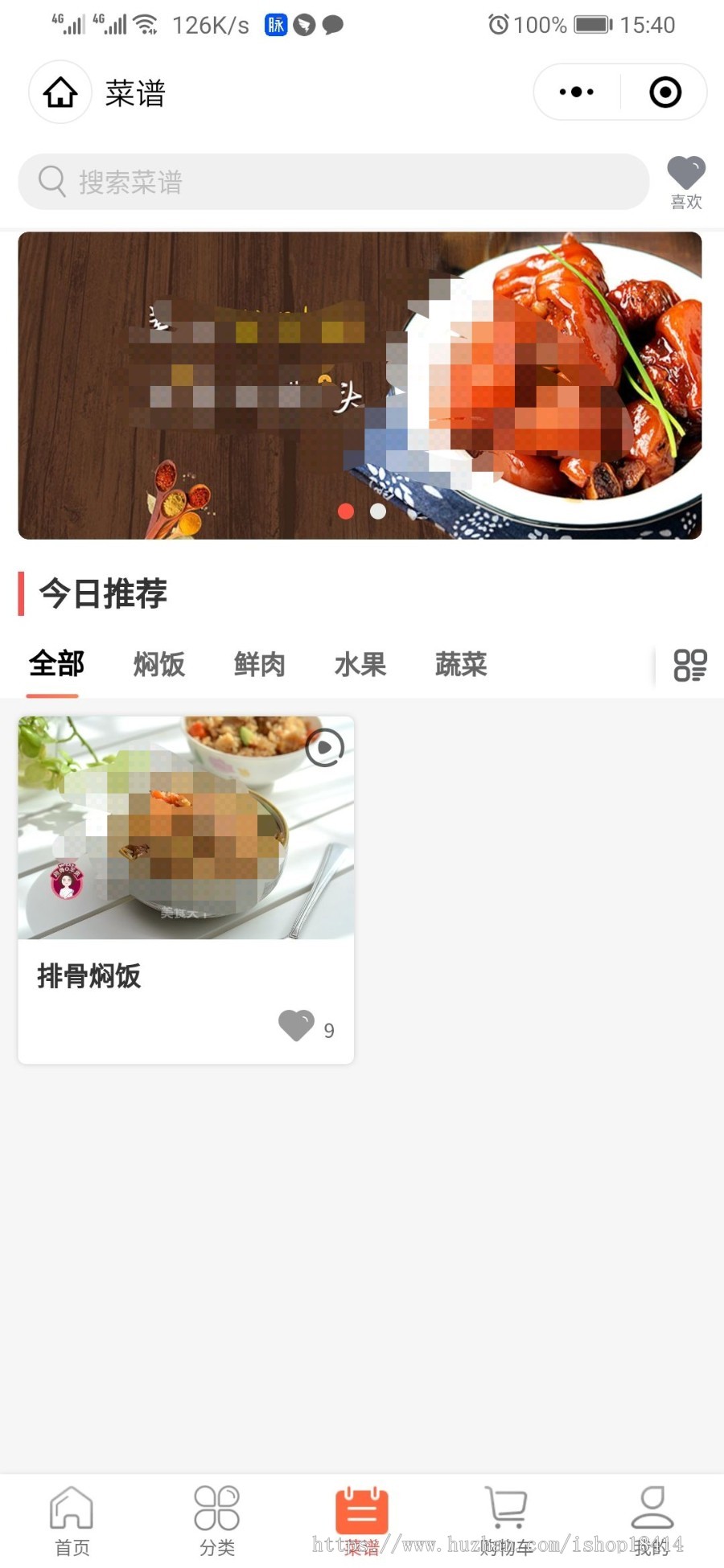Select the active first carousel indicator dot

point(347,511)
